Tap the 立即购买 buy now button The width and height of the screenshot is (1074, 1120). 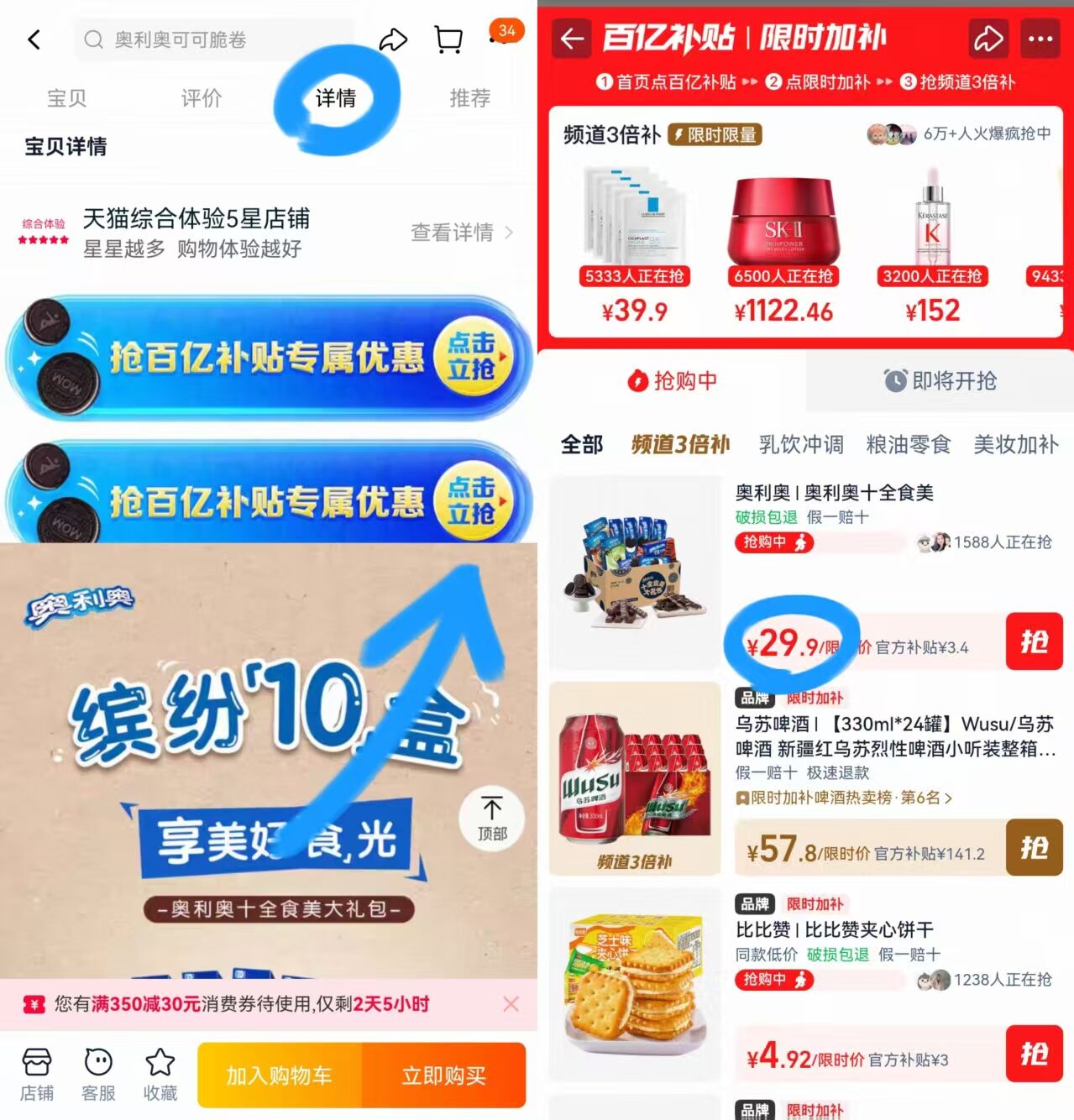[x=444, y=1076]
